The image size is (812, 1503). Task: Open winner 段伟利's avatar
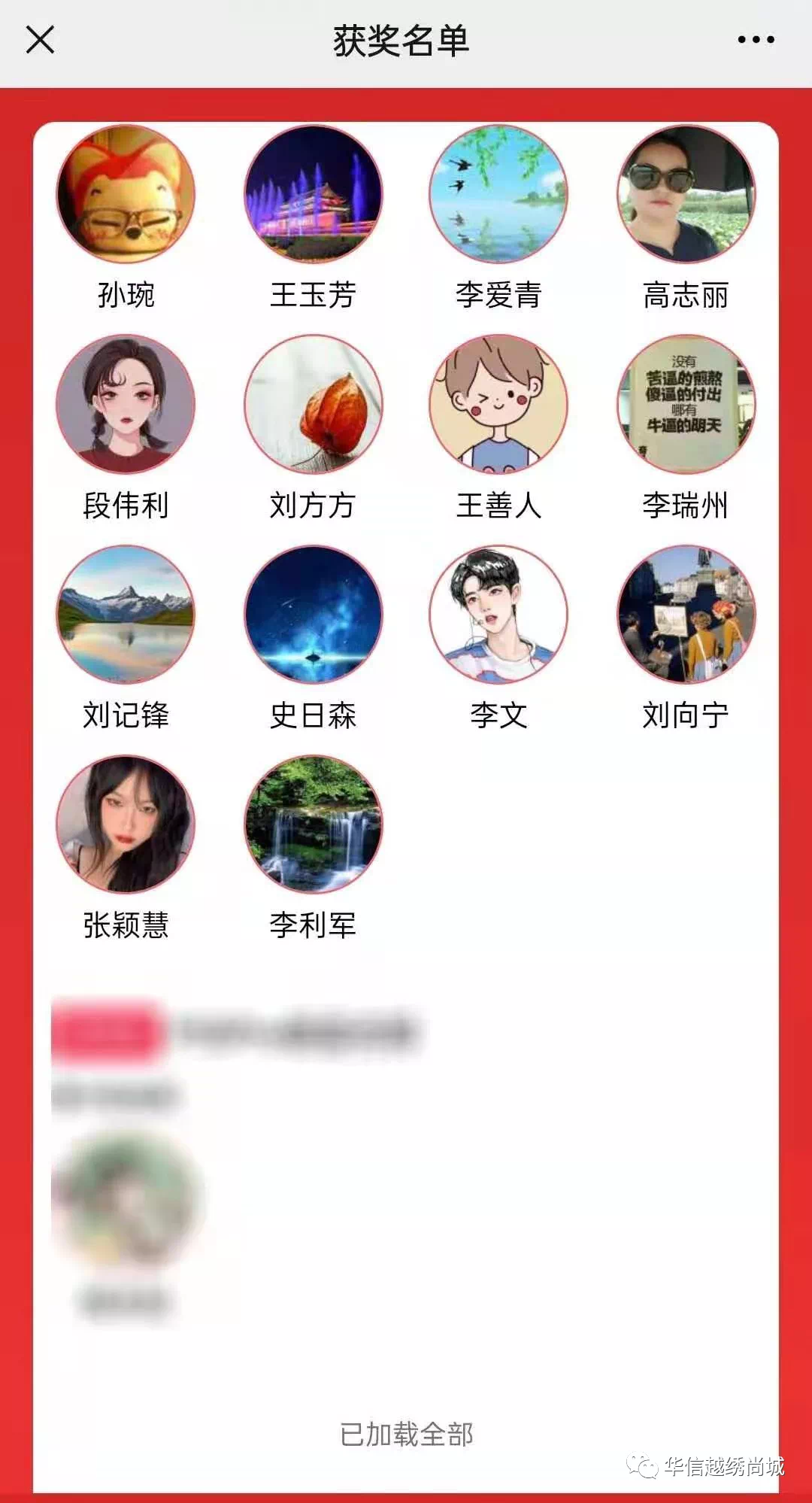[126, 405]
